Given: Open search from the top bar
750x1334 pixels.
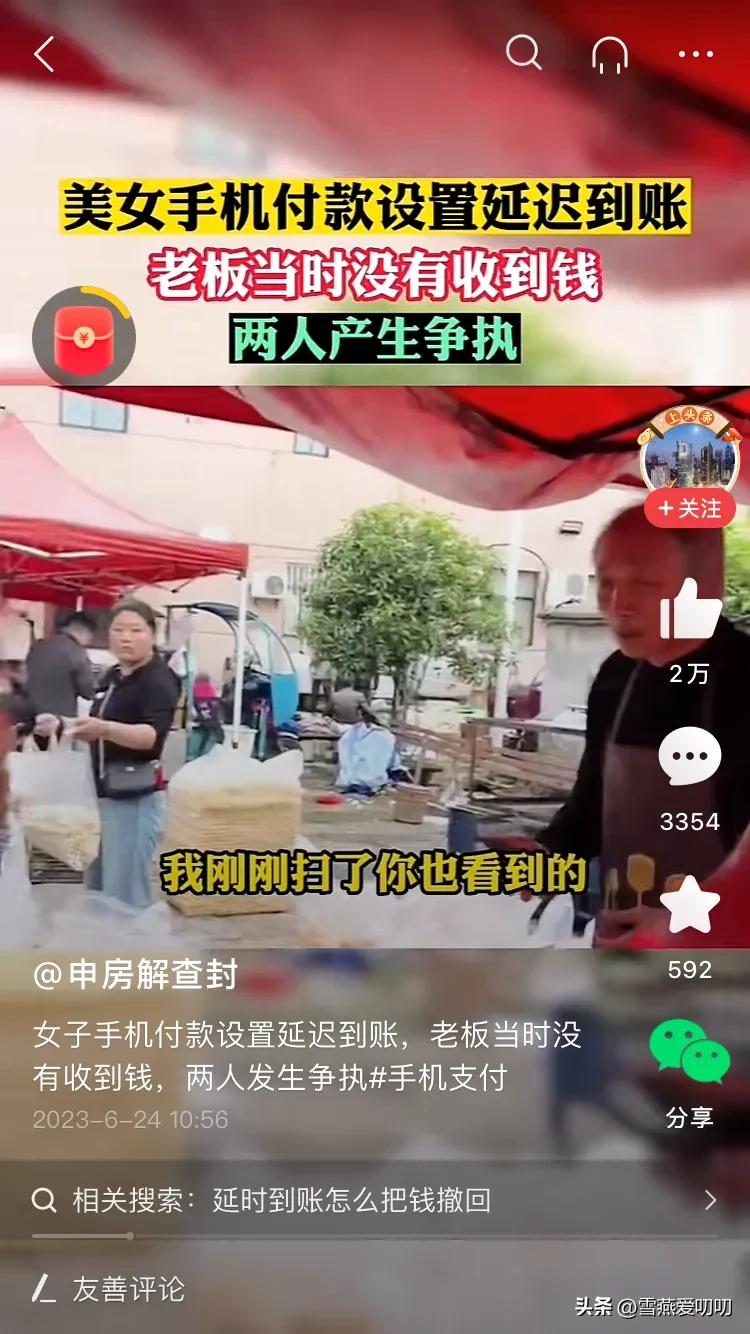Looking at the screenshot, I should click(x=525, y=55).
